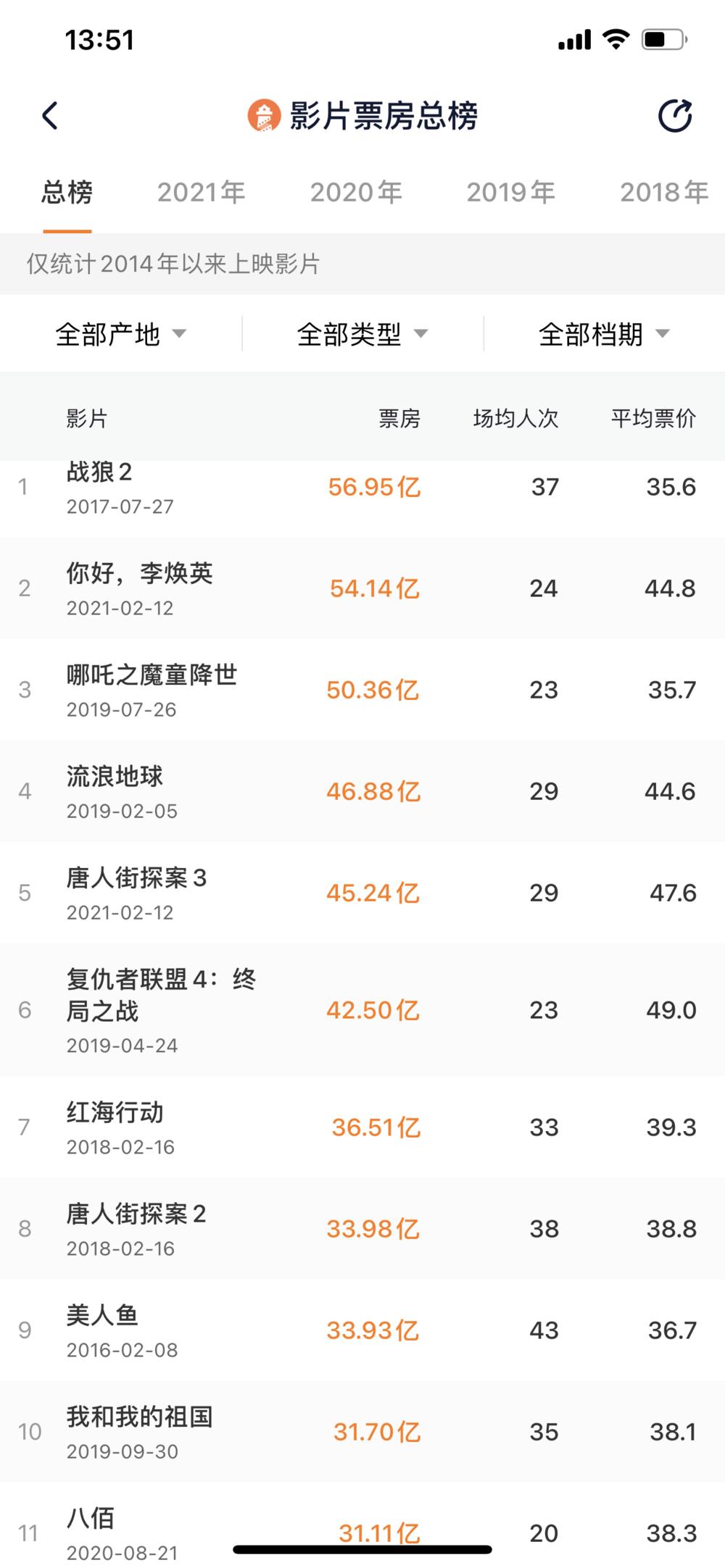Viewport: 725px width, 1568px height.
Task: Switch to the 2021年 tab
Action: [x=201, y=192]
